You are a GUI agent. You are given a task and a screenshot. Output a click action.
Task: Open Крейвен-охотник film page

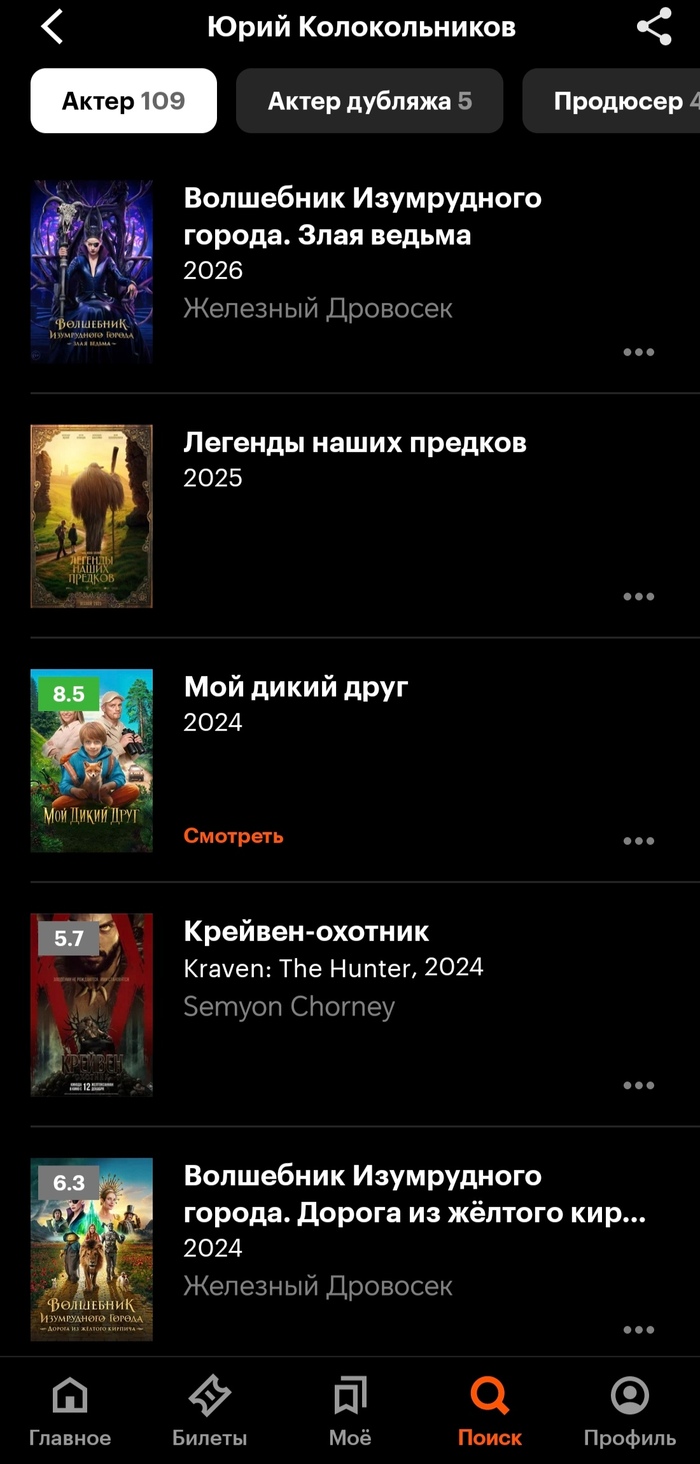tap(306, 931)
